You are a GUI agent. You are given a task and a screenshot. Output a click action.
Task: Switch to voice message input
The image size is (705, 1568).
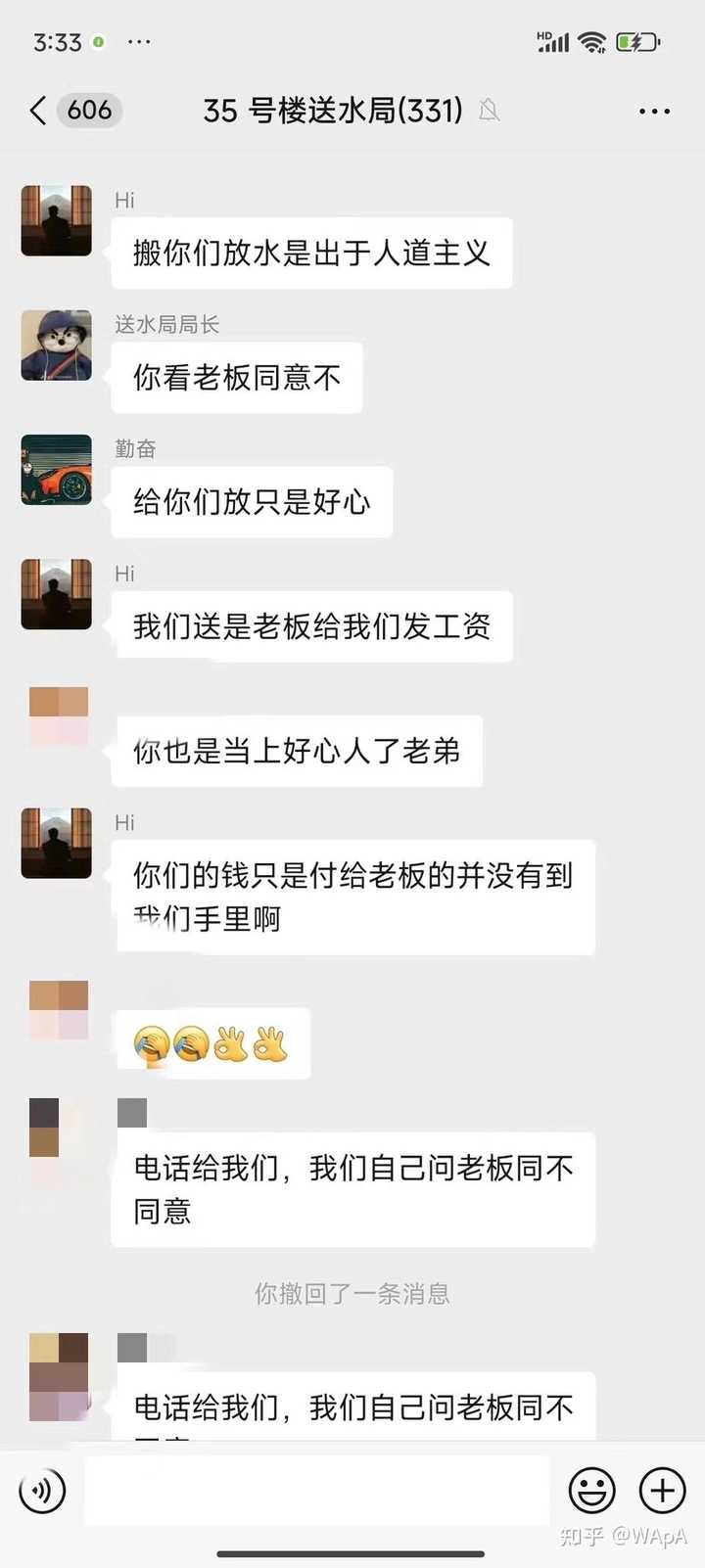(42, 1491)
